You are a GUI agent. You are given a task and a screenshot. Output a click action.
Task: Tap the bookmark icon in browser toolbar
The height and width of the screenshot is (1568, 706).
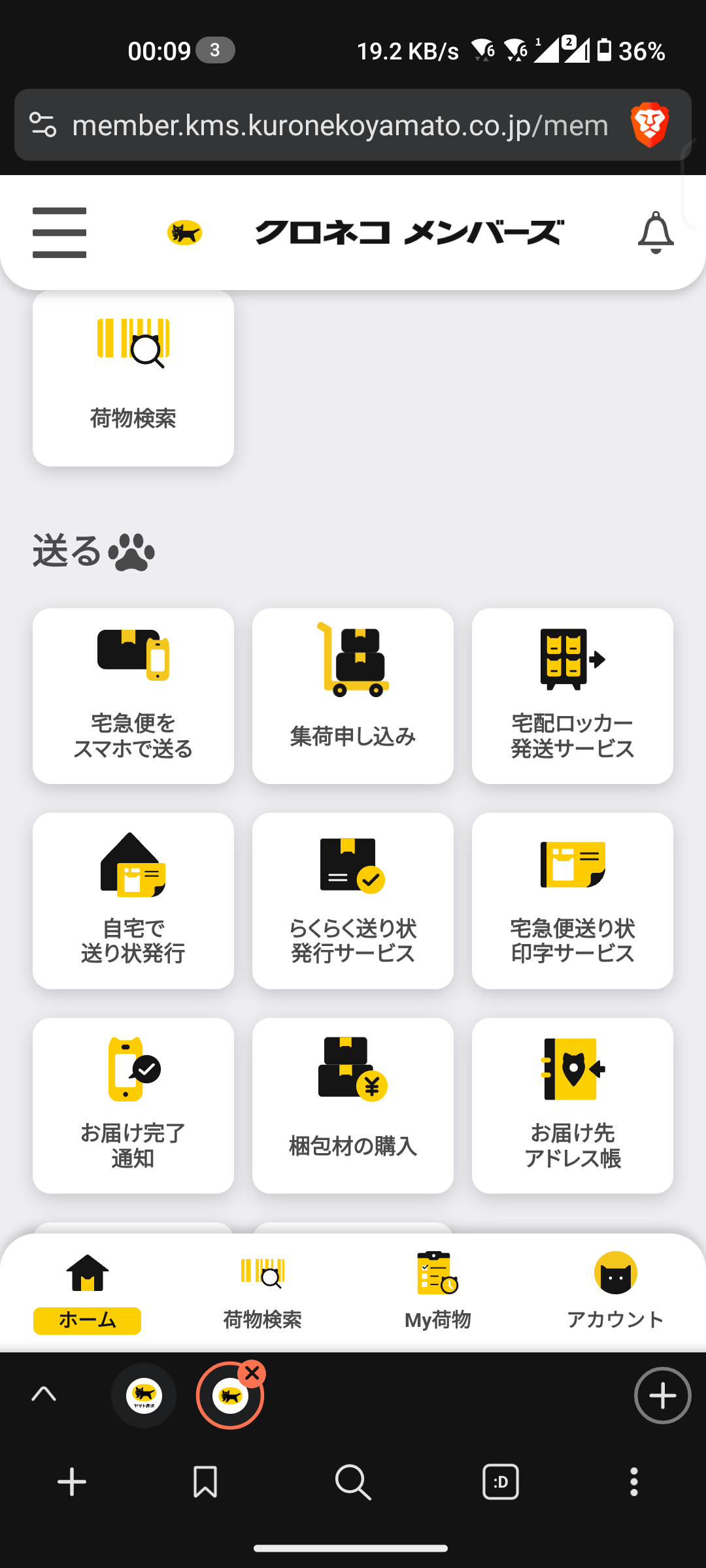[204, 1482]
